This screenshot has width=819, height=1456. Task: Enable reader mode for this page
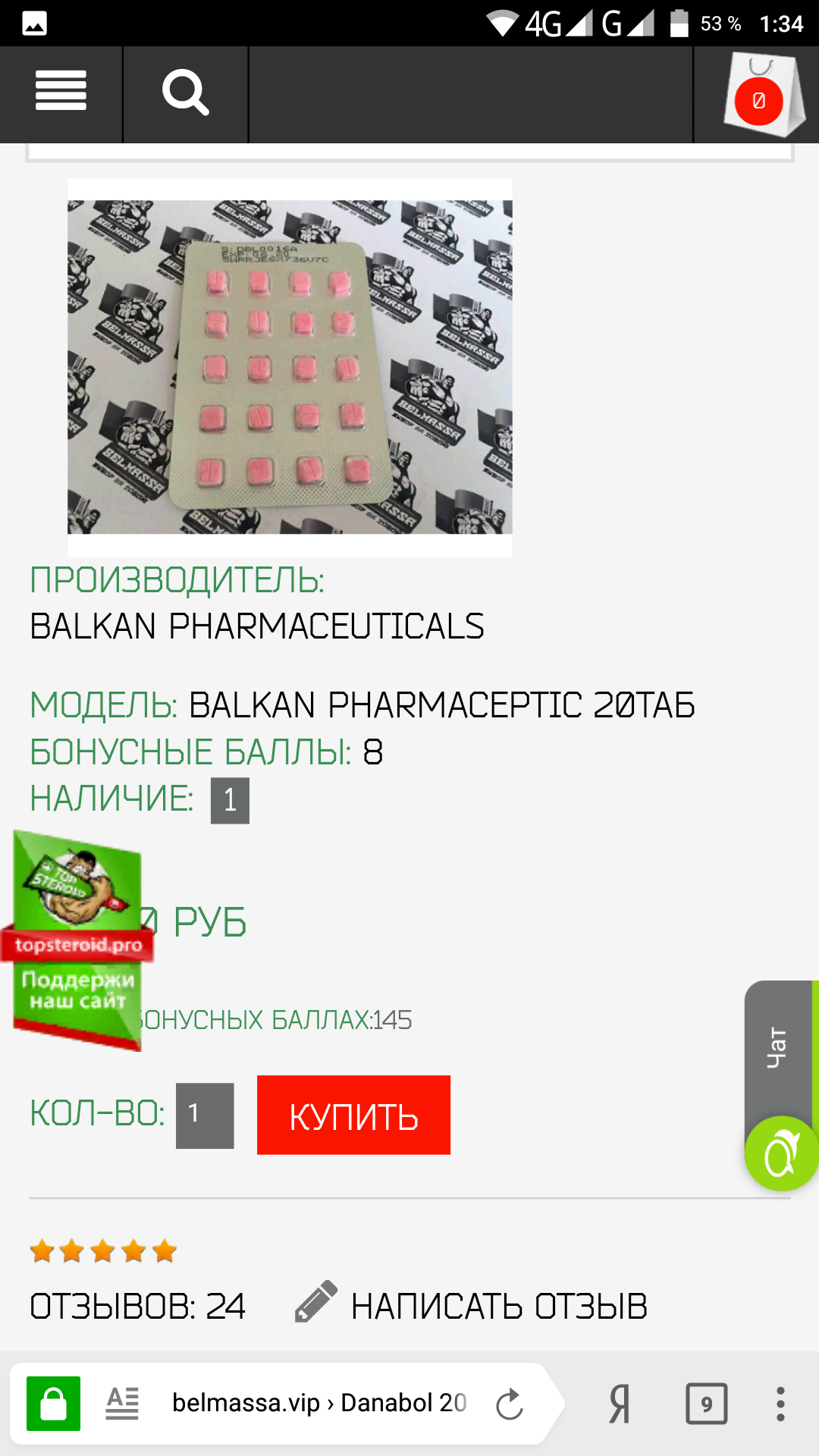point(122,1404)
